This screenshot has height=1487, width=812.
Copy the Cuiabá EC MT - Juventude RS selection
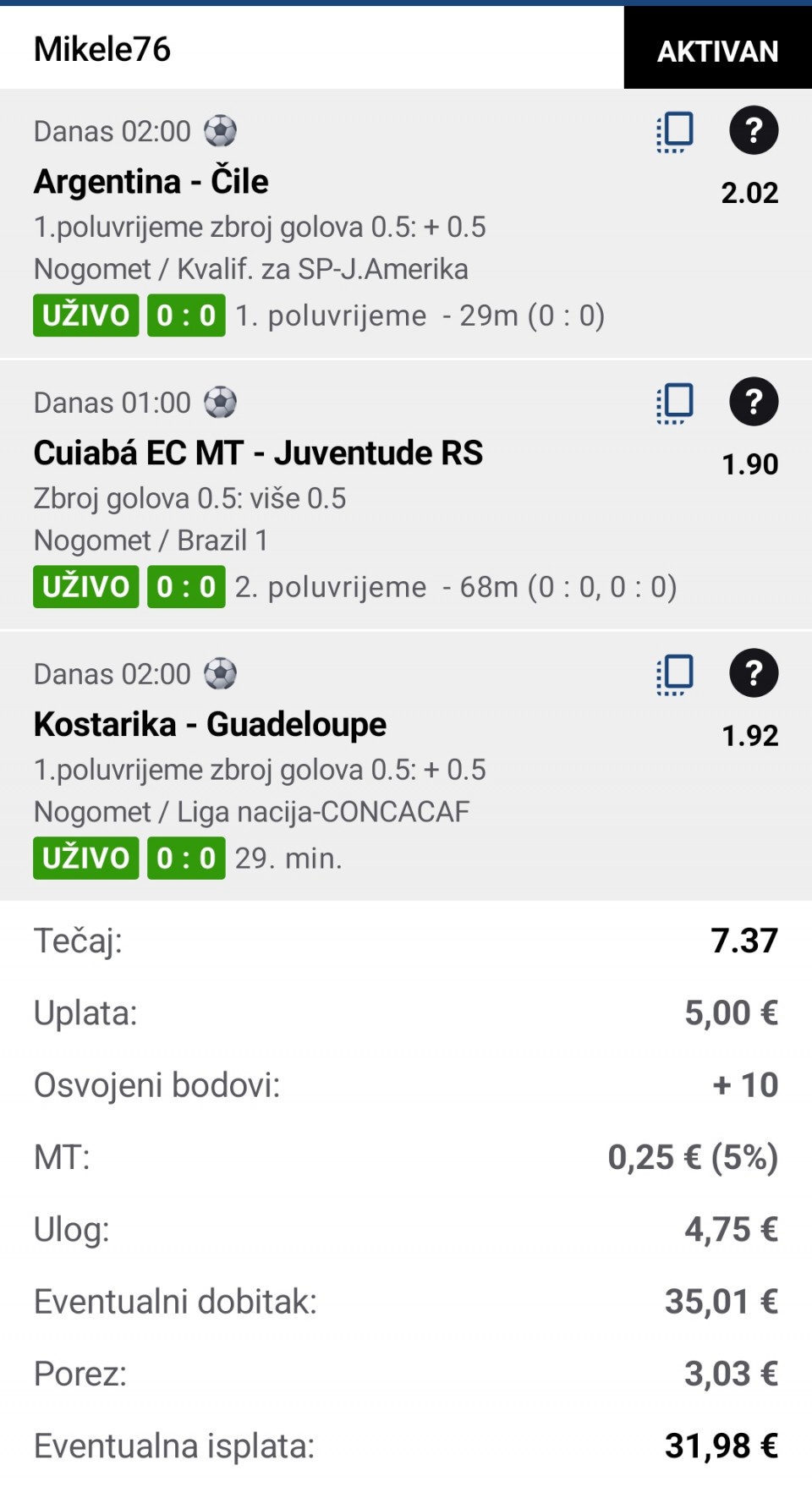point(675,403)
